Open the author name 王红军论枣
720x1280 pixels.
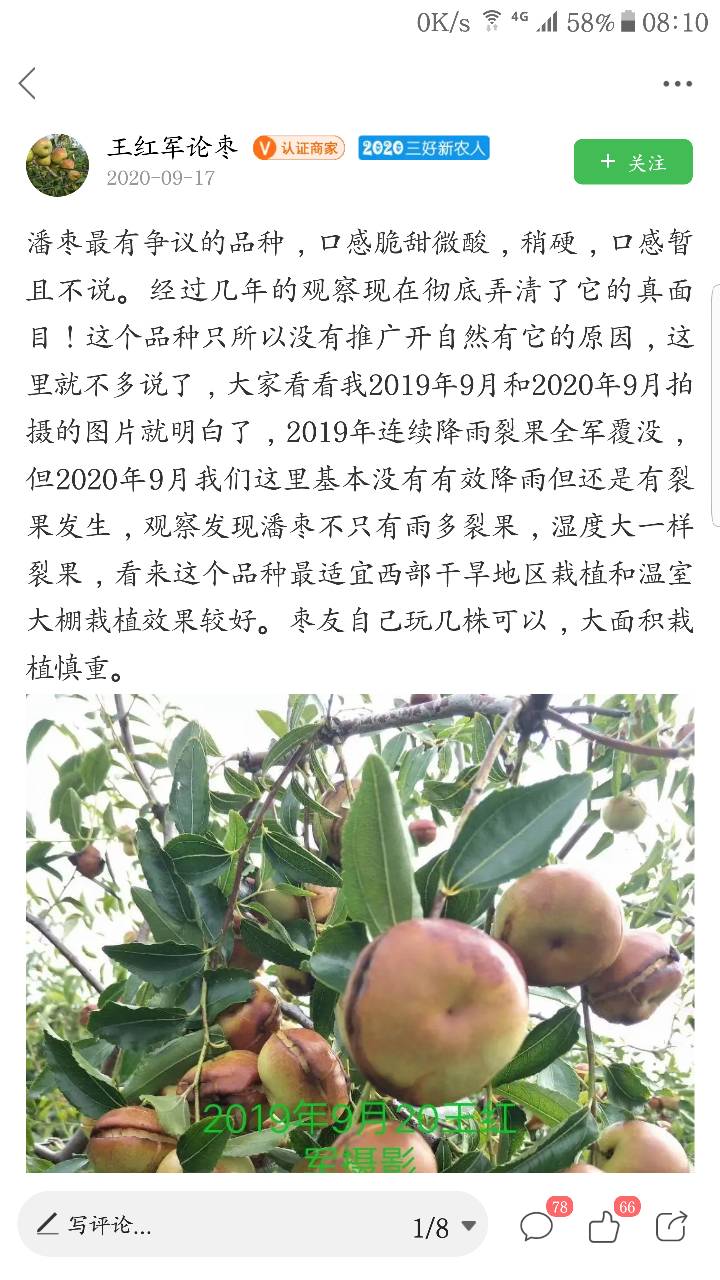(173, 148)
